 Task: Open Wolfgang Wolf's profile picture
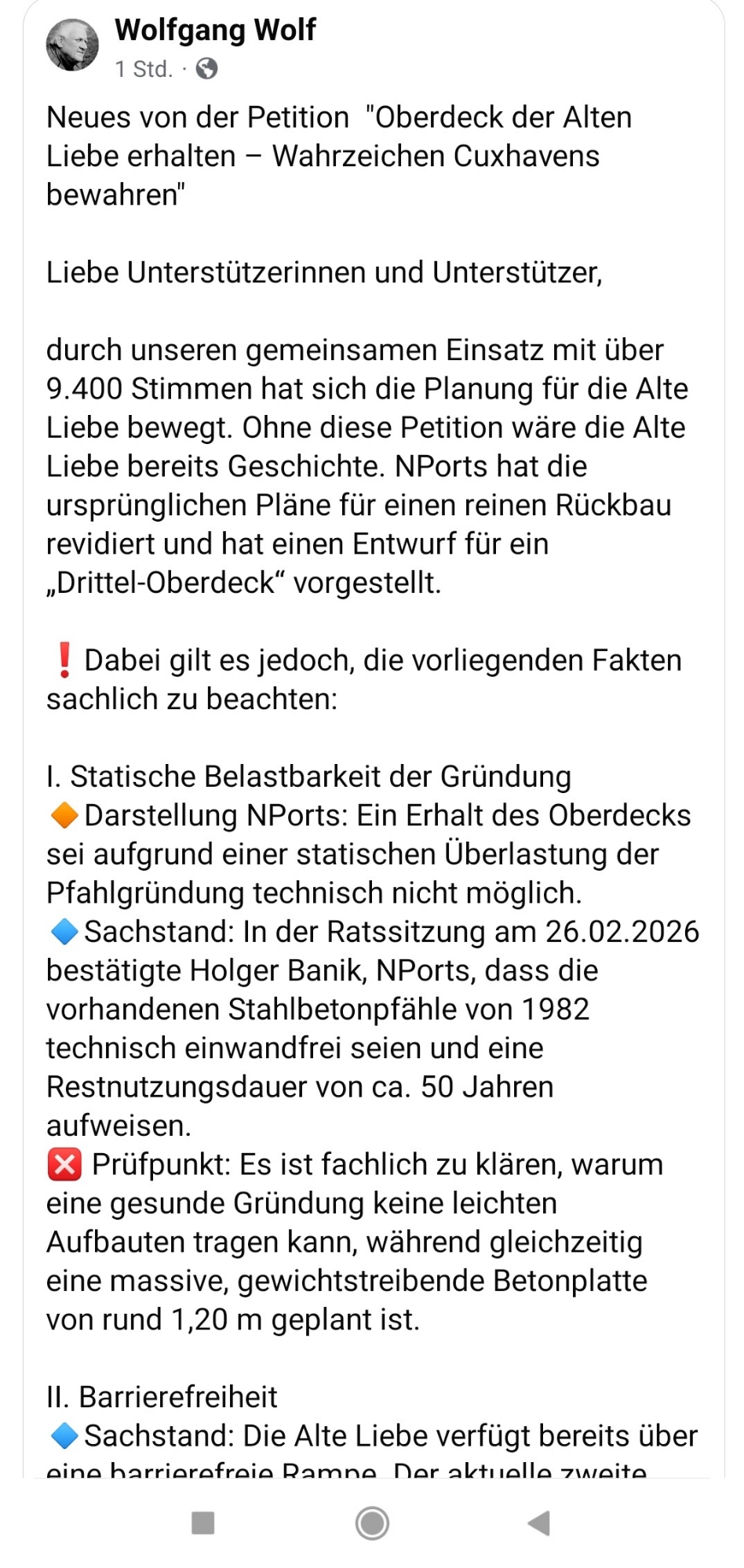[73, 45]
